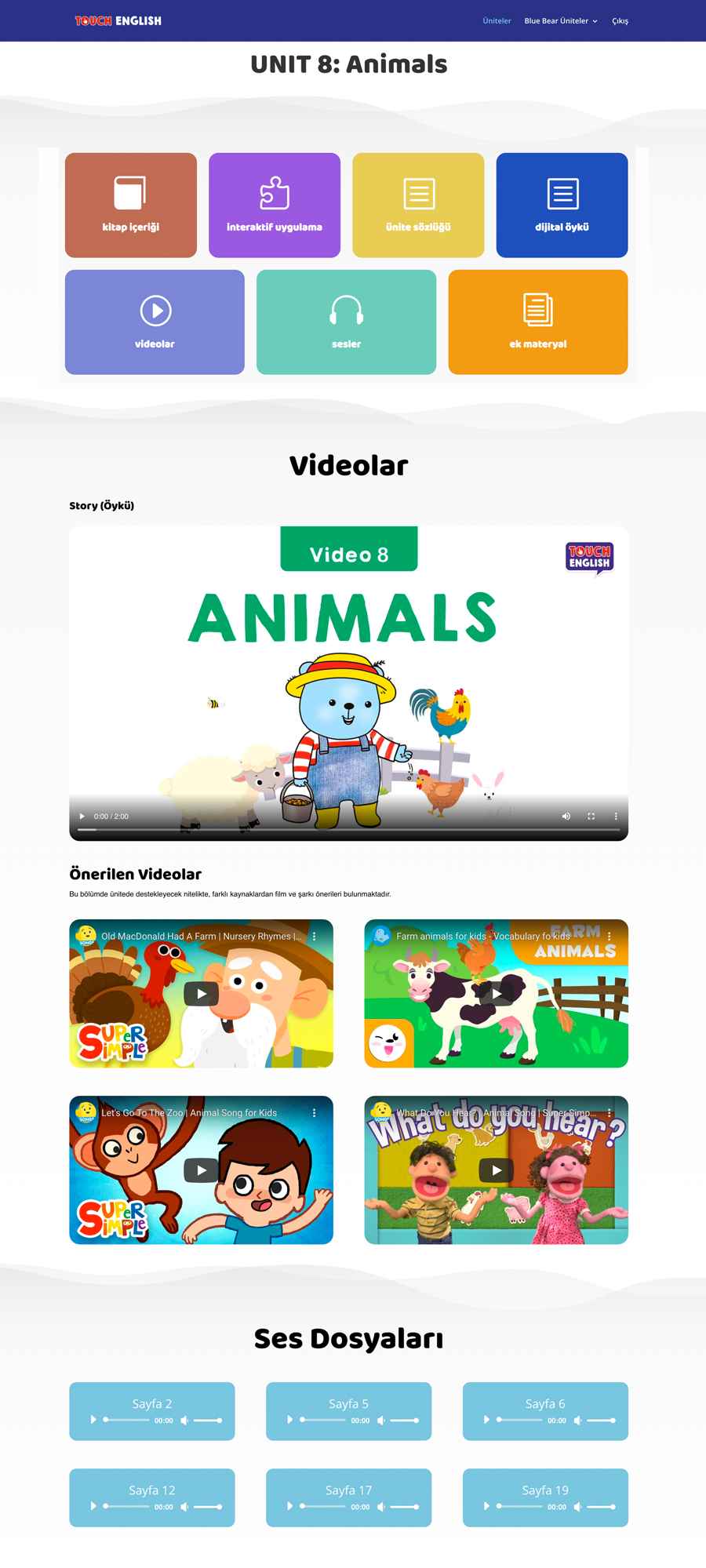
Task: Start the Sayfa 19 audio track
Action: point(486,1506)
